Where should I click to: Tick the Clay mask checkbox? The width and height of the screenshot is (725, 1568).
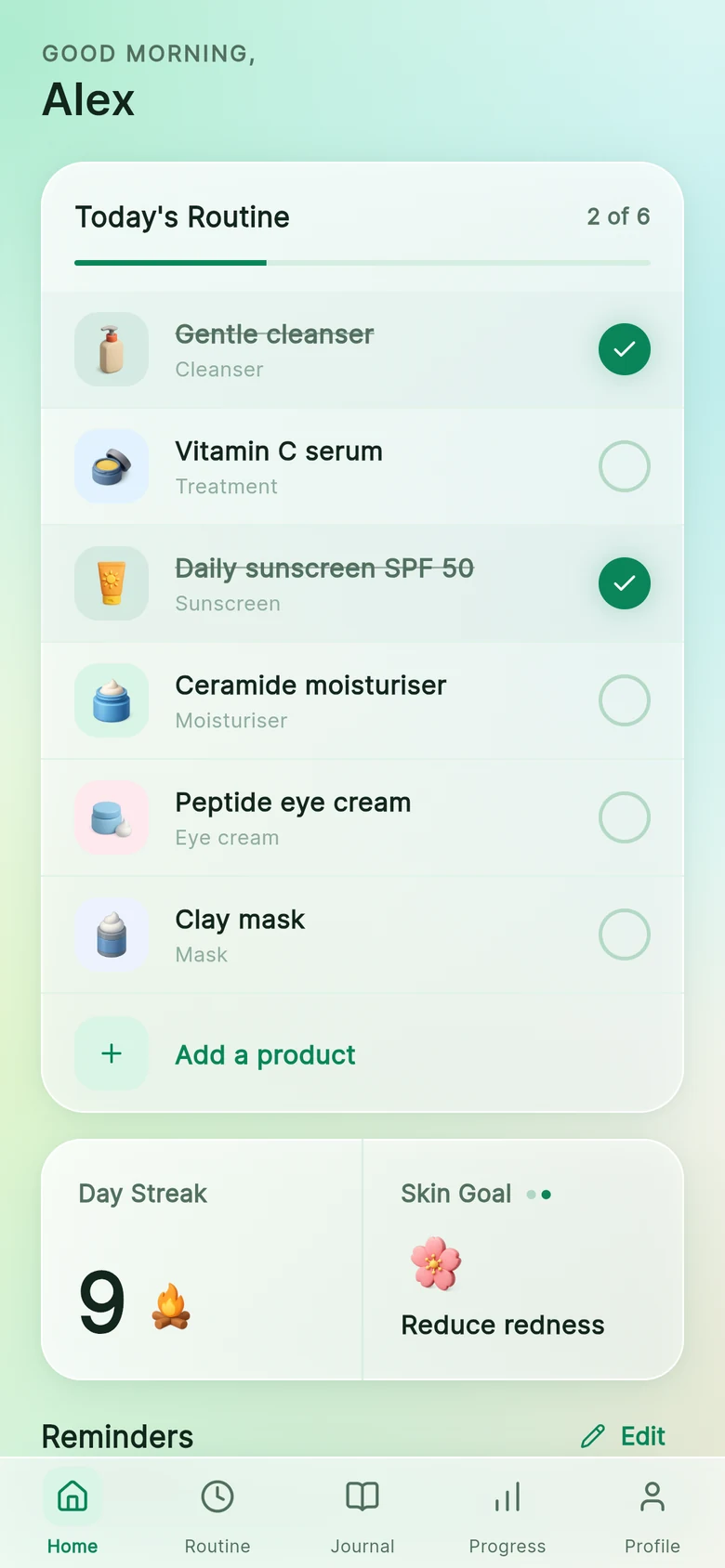pos(624,934)
